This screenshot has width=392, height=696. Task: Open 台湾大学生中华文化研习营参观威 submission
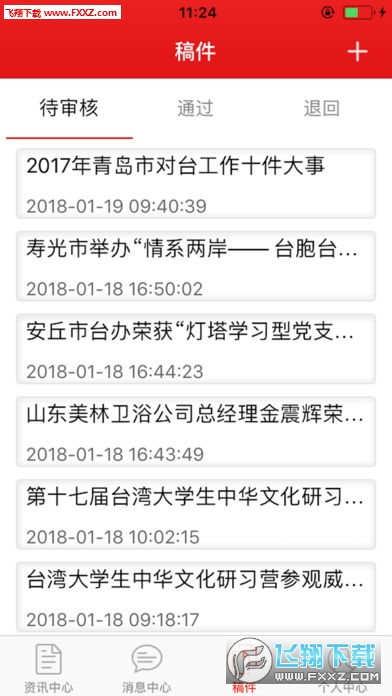pyautogui.click(x=196, y=597)
